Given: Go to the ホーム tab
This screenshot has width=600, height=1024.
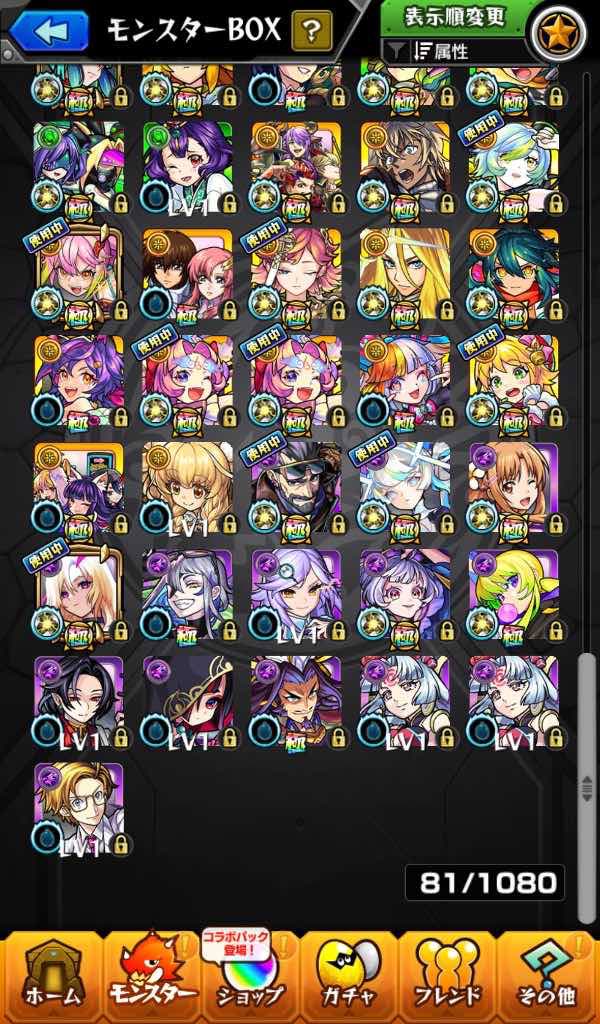Looking at the screenshot, I should [53, 978].
